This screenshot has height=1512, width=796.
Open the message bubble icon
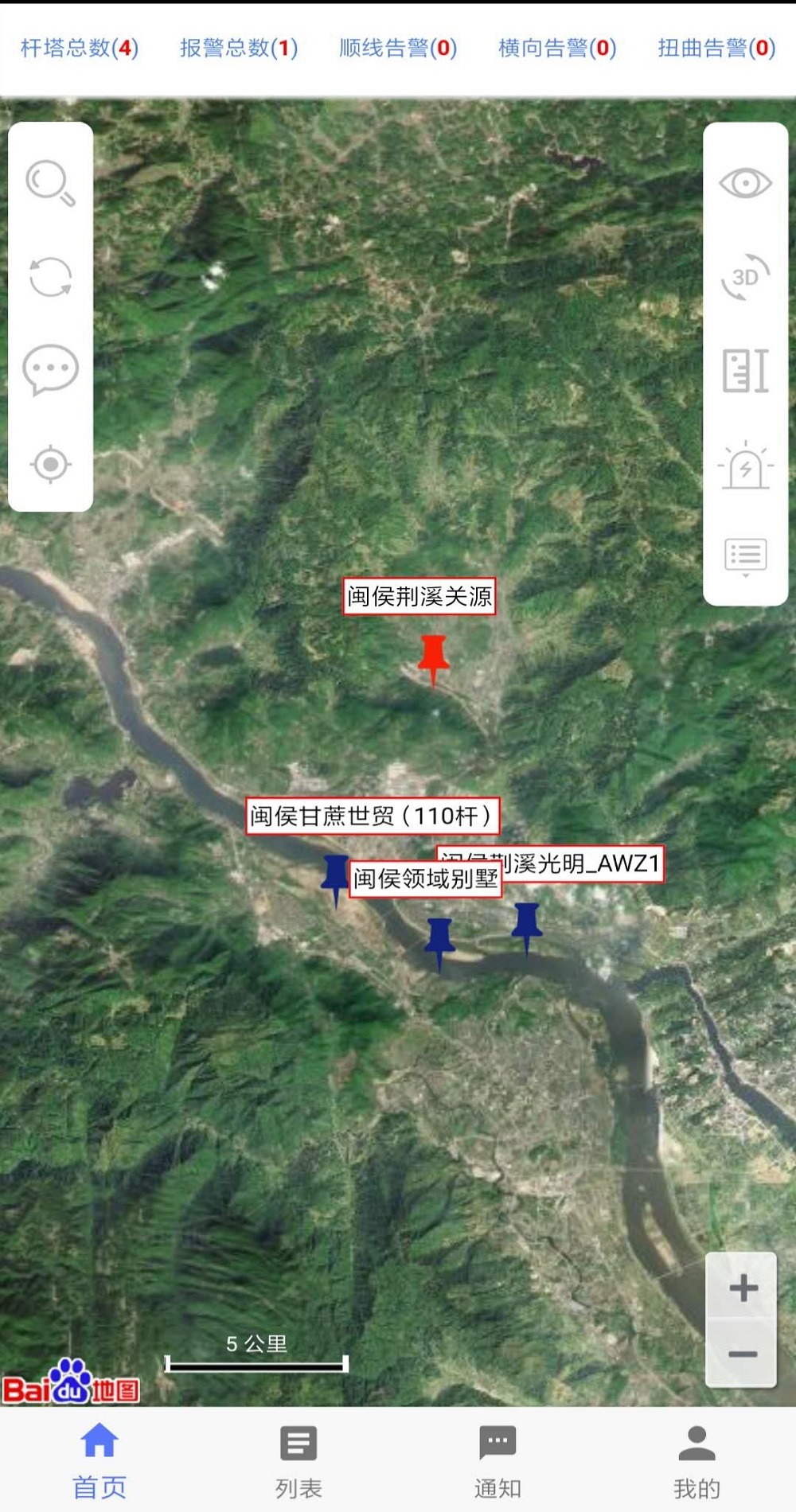50,370
